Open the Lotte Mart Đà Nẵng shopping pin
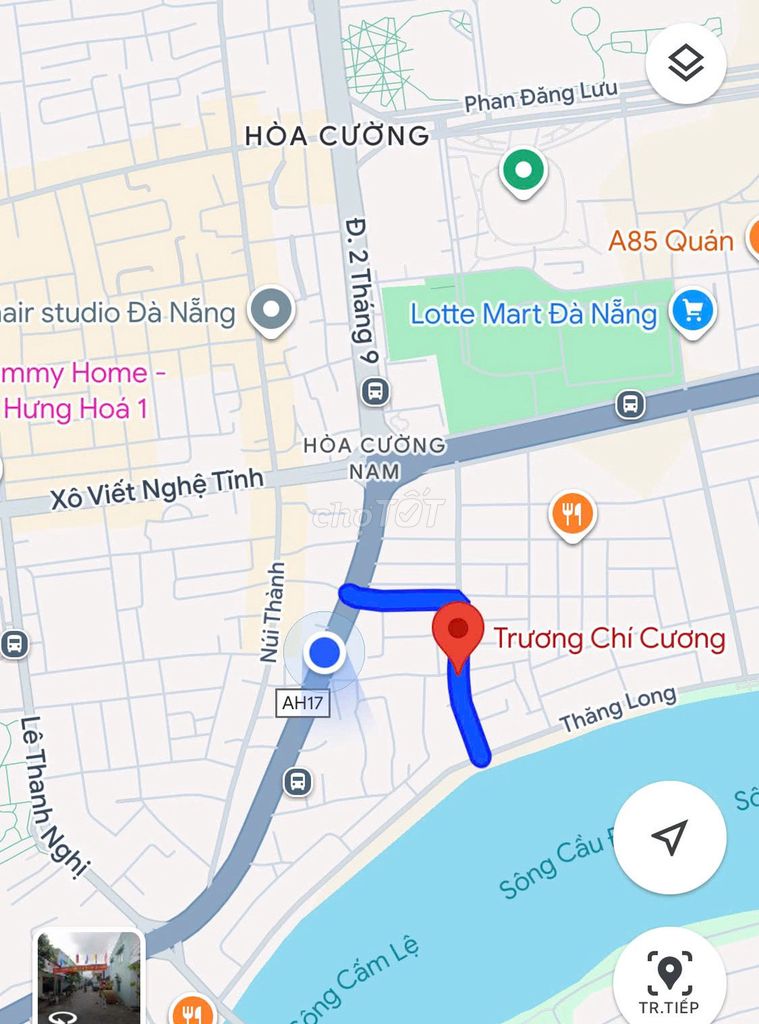759x1024 pixels. (692, 312)
